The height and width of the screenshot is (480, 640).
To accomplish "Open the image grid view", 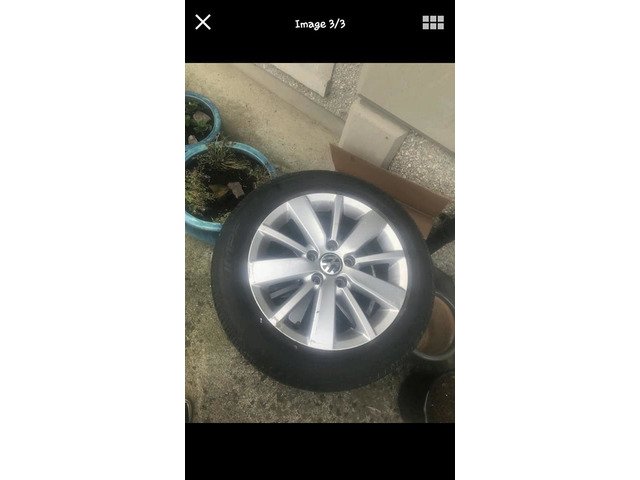I will pos(433,22).
